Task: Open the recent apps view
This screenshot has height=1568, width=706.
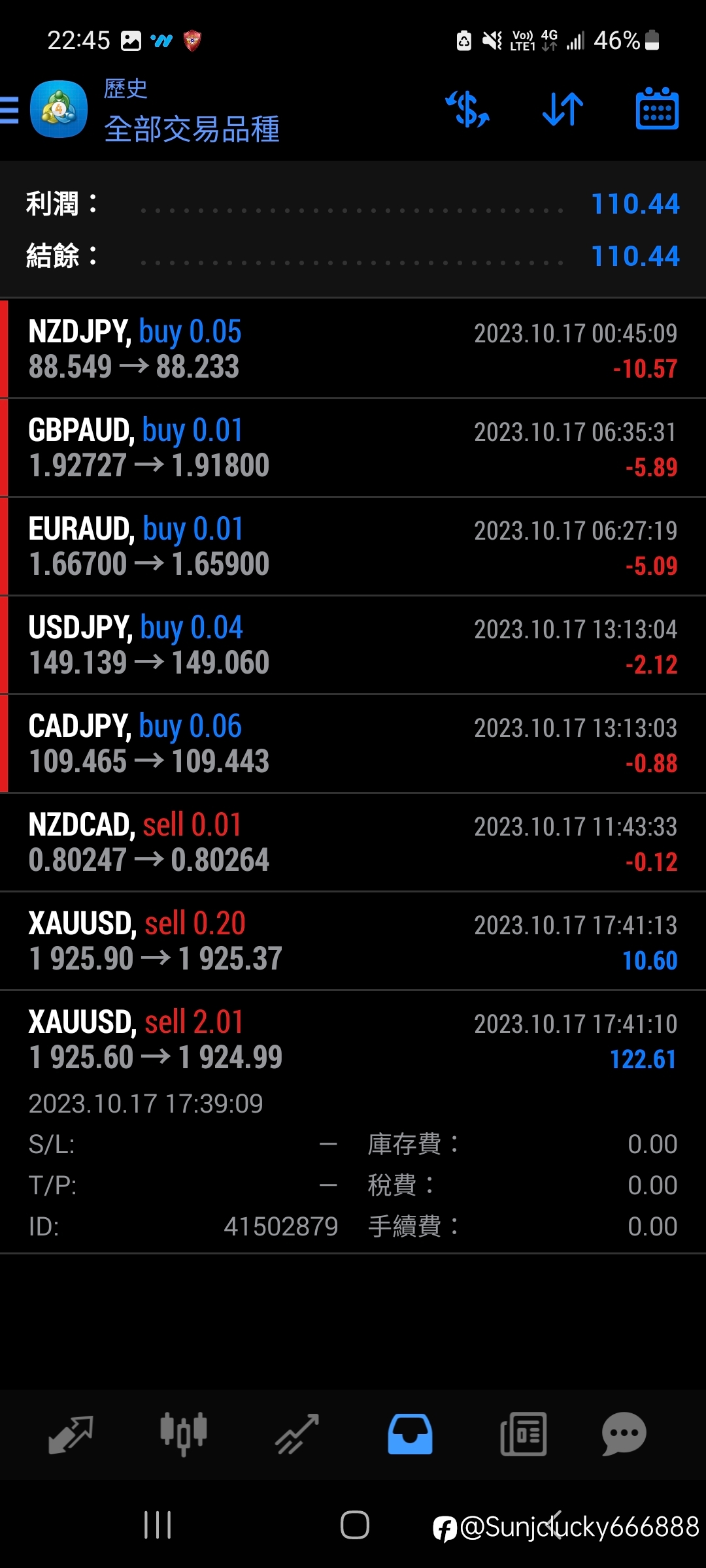Action: point(158,1526)
